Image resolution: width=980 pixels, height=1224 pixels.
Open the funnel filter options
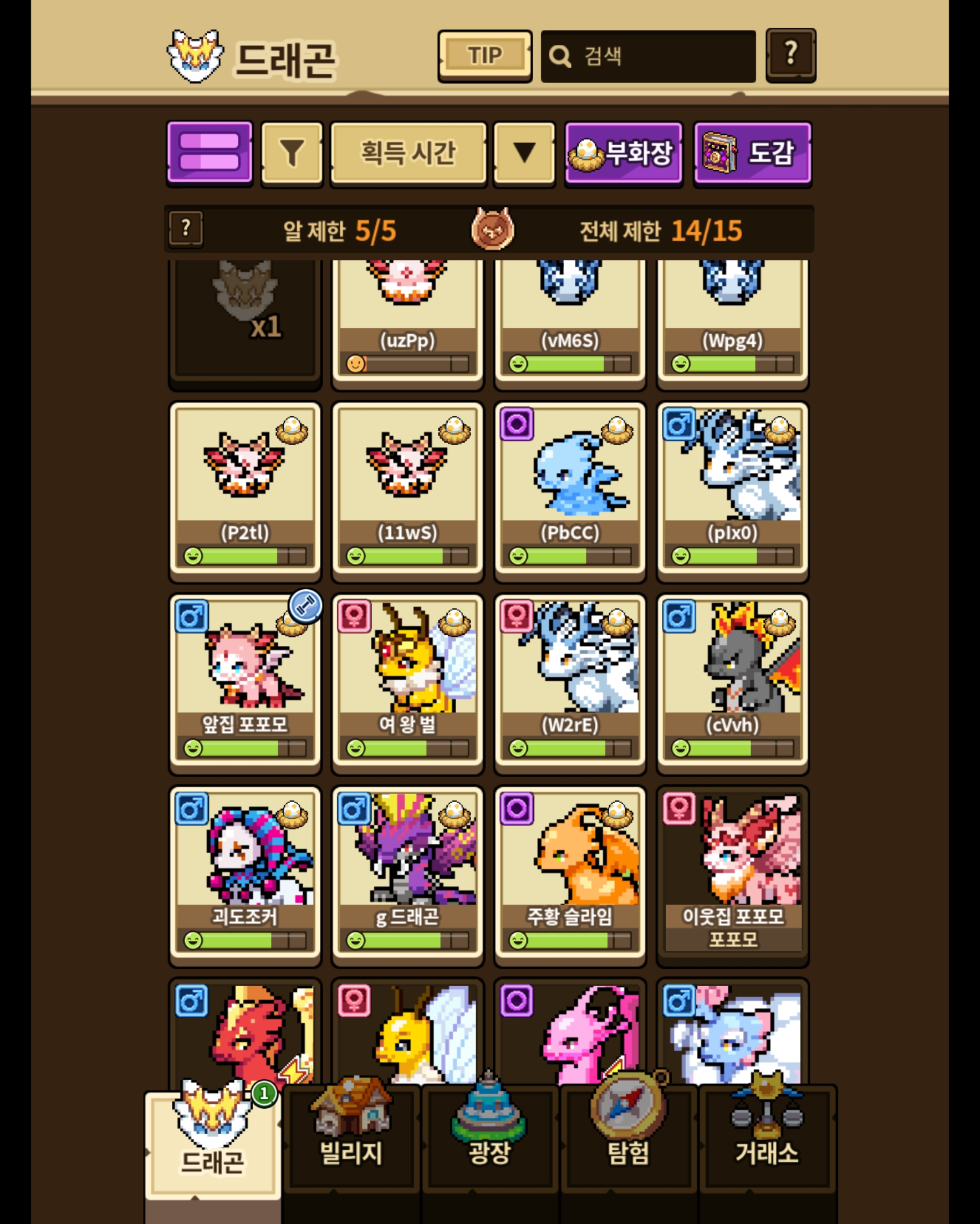coord(292,154)
